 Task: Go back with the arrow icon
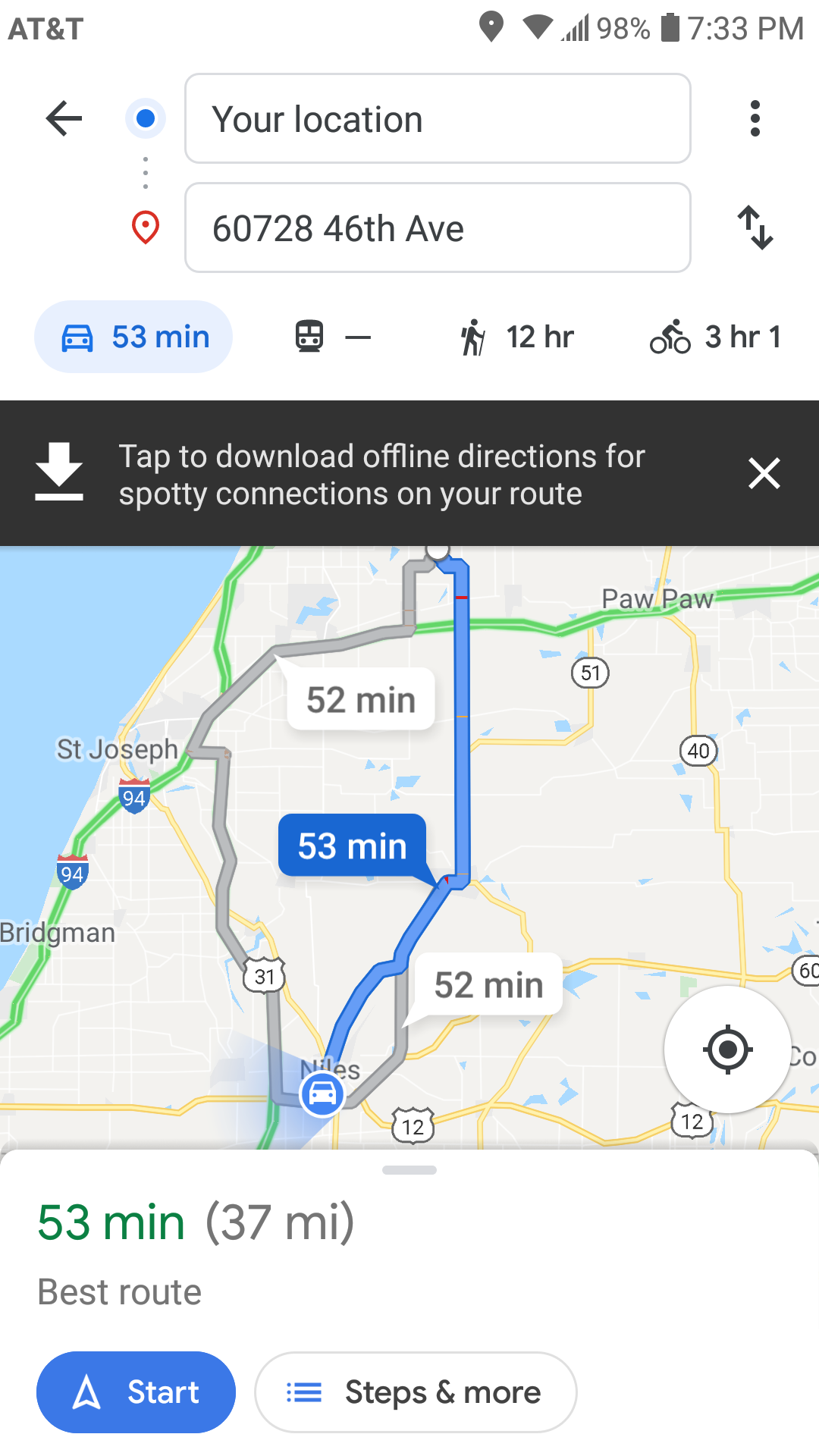click(64, 118)
